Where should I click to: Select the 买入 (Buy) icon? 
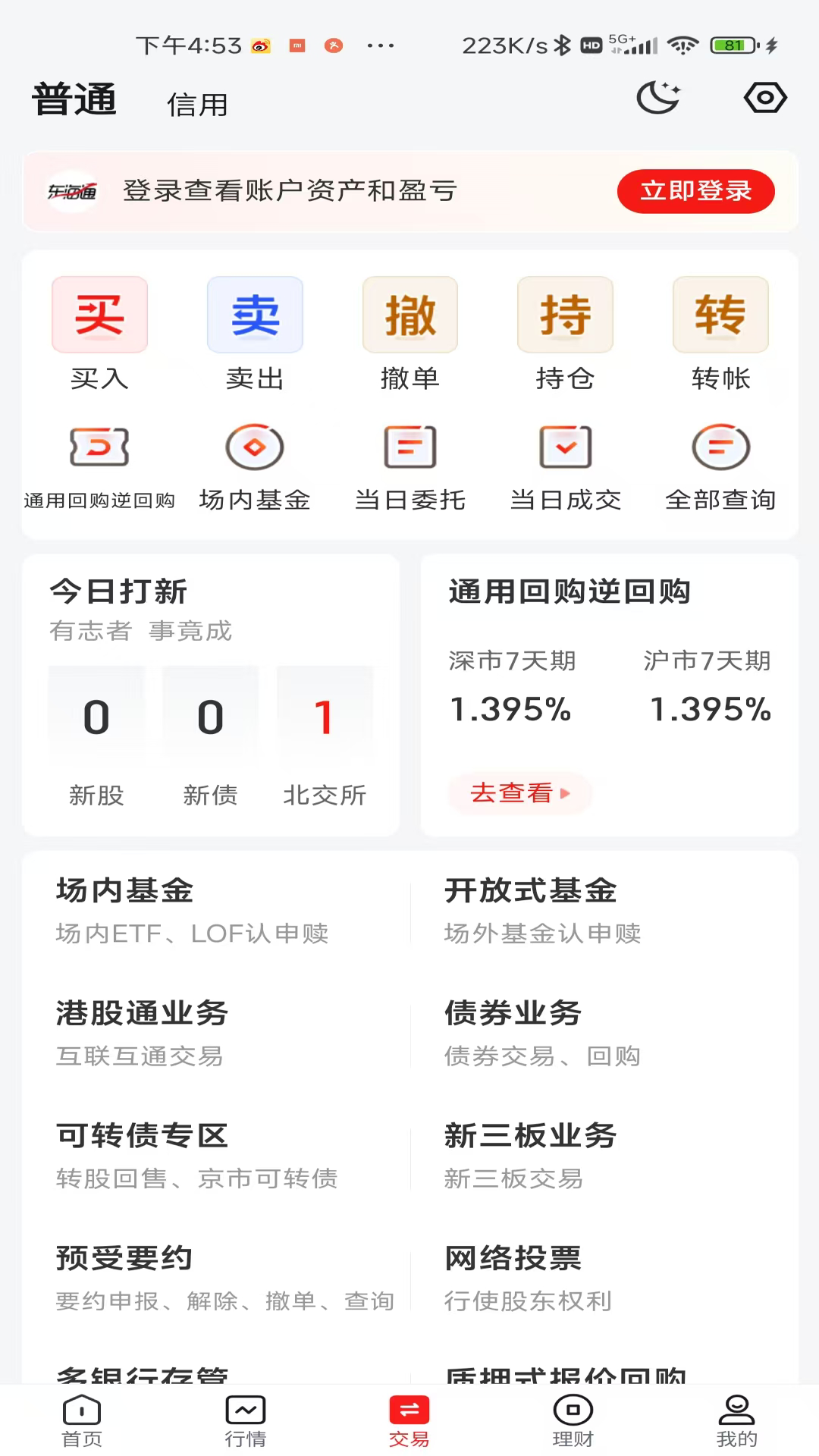point(99,315)
